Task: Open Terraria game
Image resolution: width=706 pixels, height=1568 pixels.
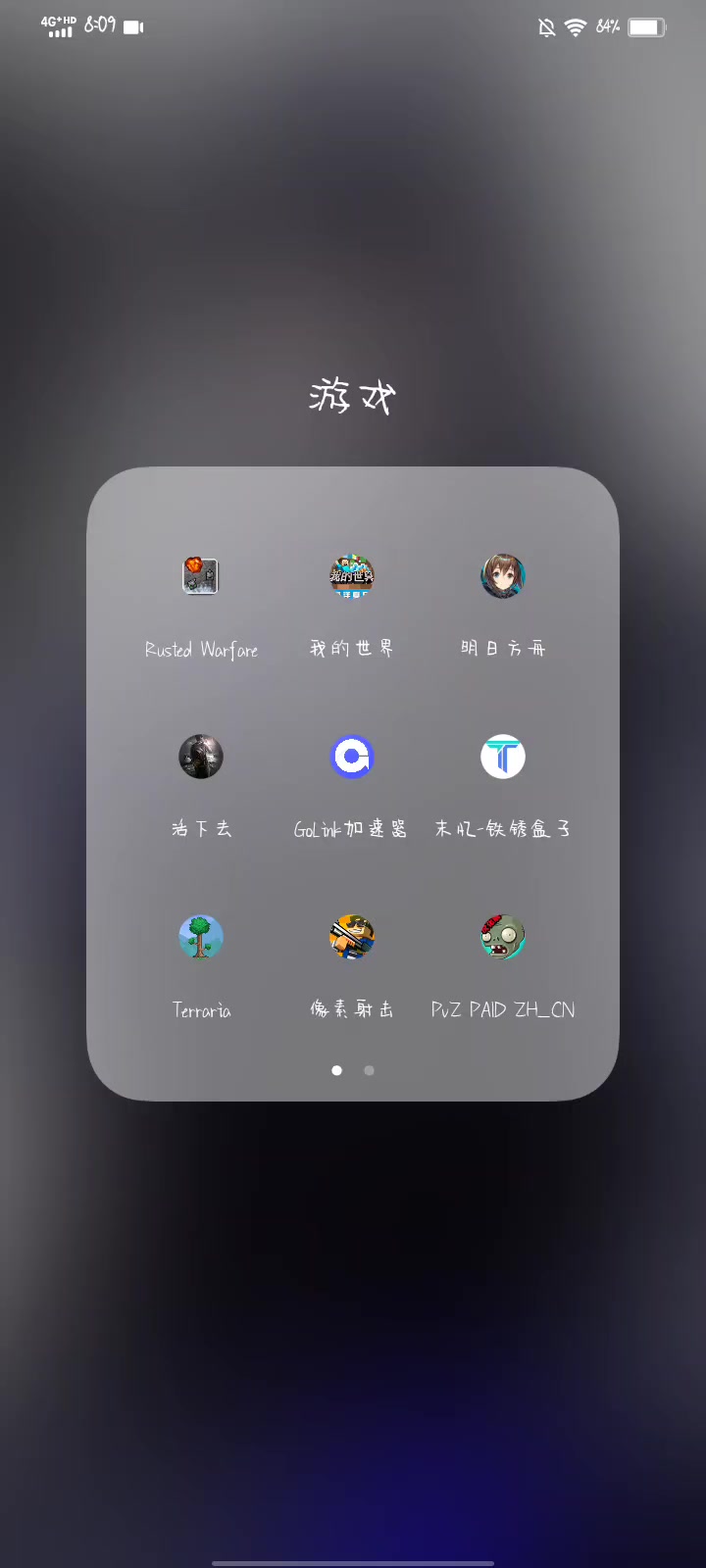Action: coord(201,938)
